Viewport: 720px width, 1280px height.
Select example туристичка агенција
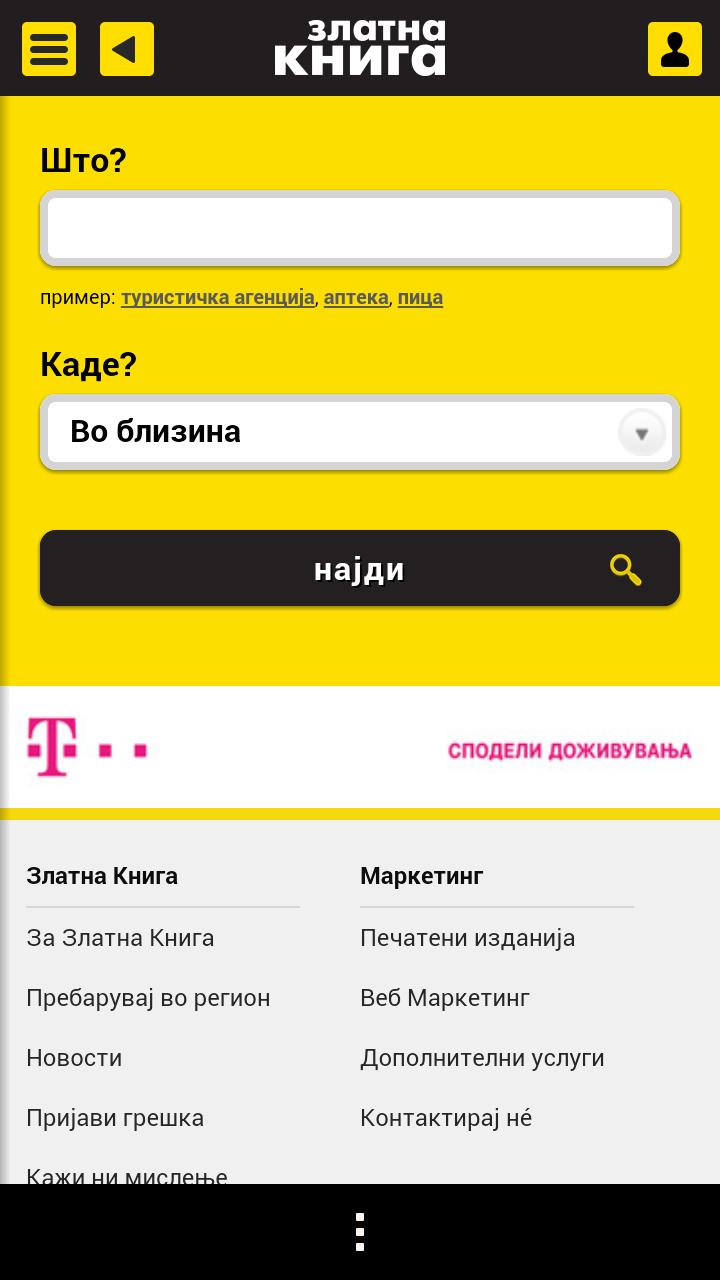click(217, 298)
